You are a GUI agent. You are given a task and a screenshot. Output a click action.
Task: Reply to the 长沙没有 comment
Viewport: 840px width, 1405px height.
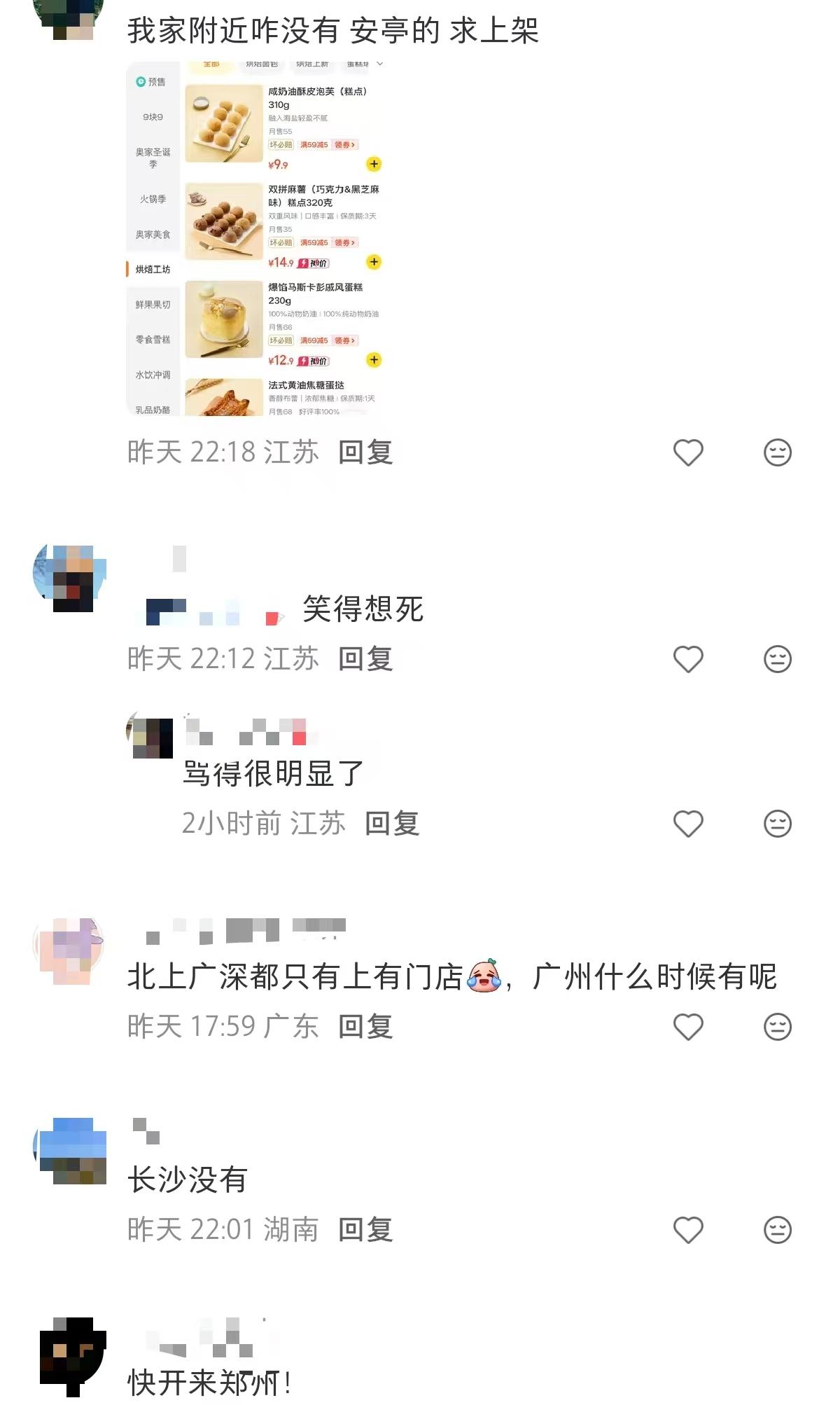coord(365,1230)
